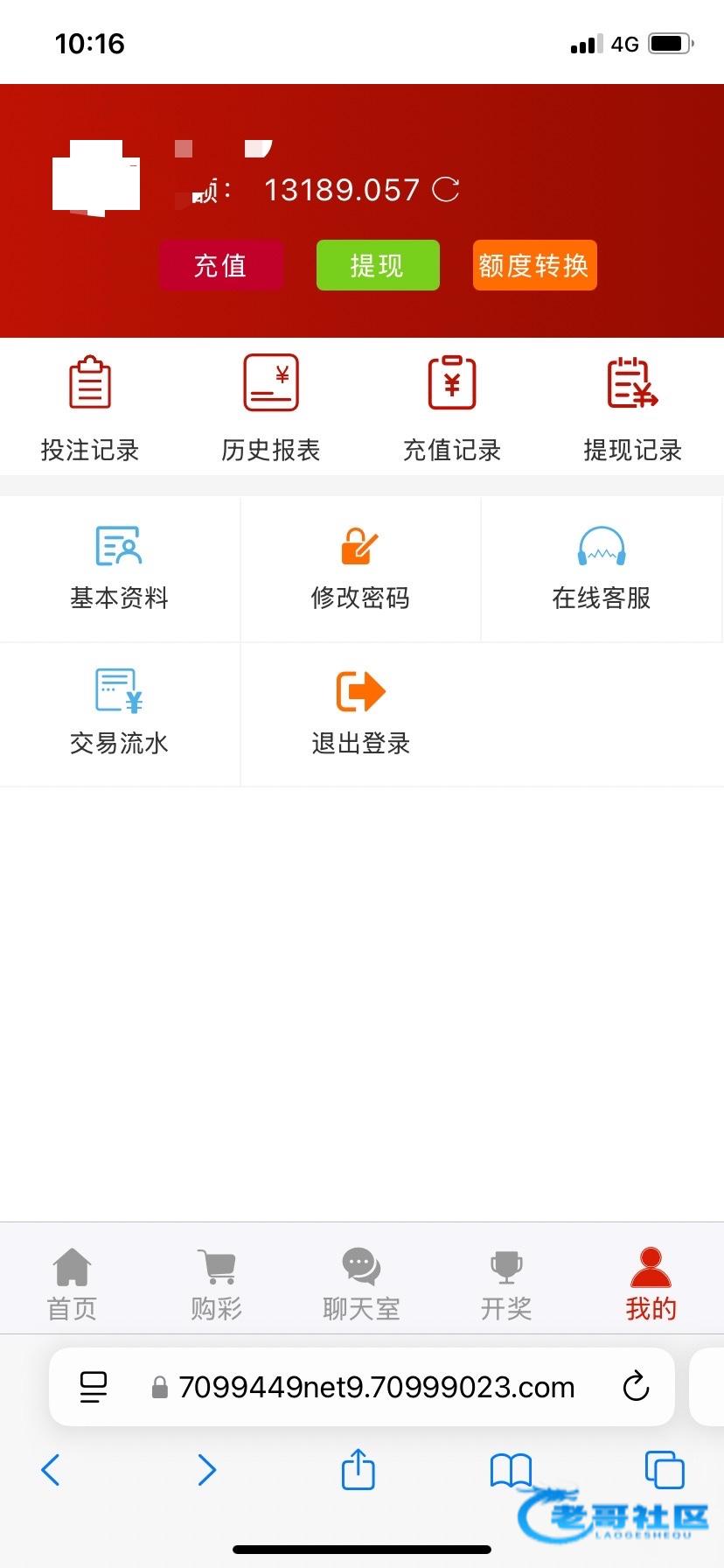Switch to the 首页 home tab
This screenshot has width=724, height=1568.
72,1284
